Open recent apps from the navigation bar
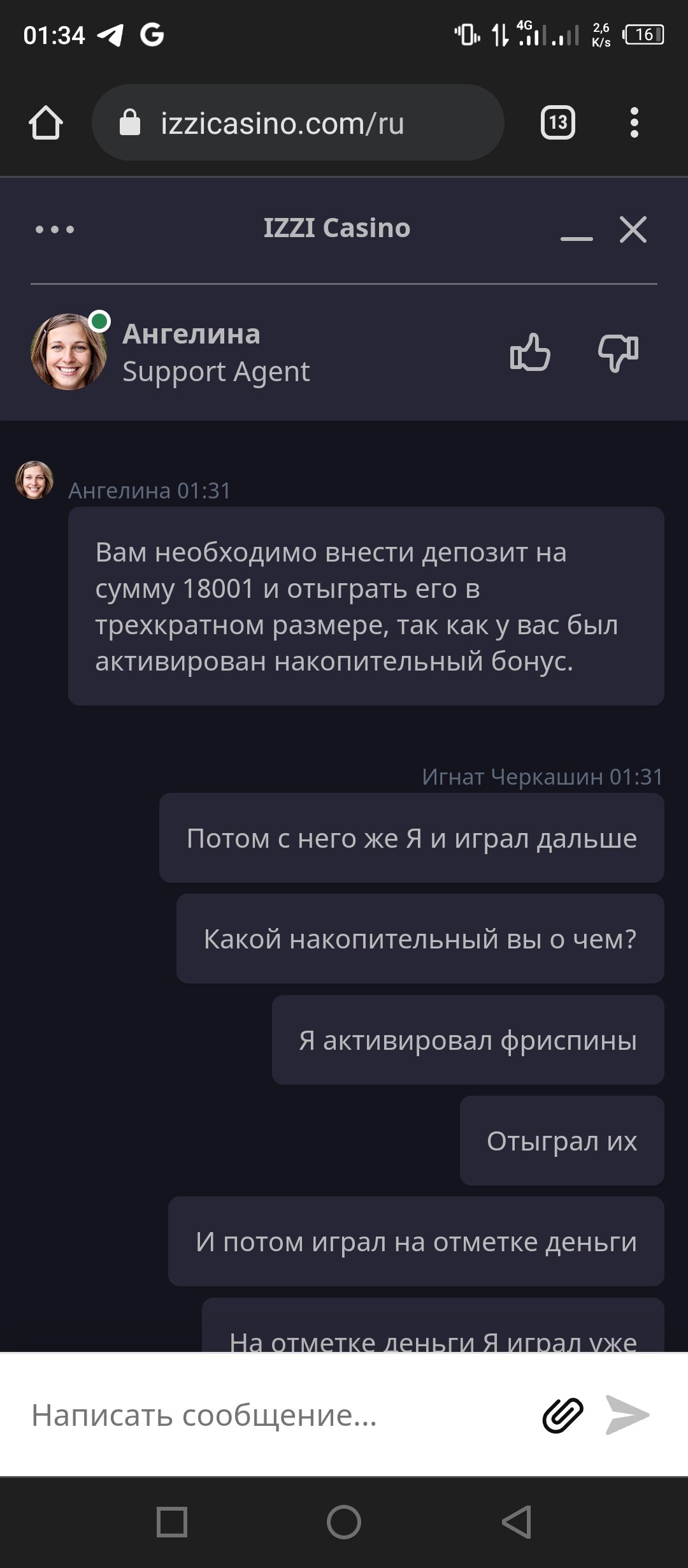This screenshot has height=1568, width=688. (172, 1522)
